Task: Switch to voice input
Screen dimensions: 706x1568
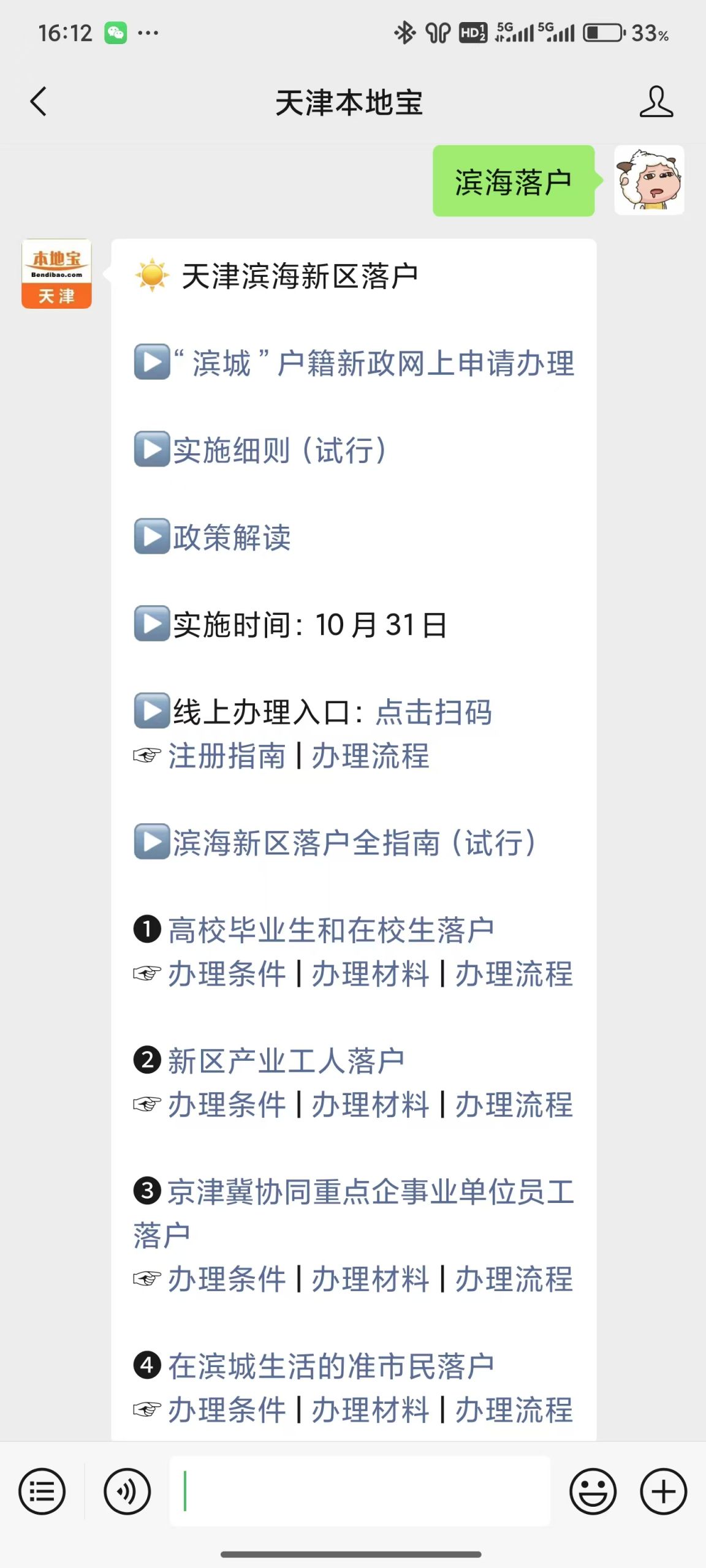Action: point(127,1491)
